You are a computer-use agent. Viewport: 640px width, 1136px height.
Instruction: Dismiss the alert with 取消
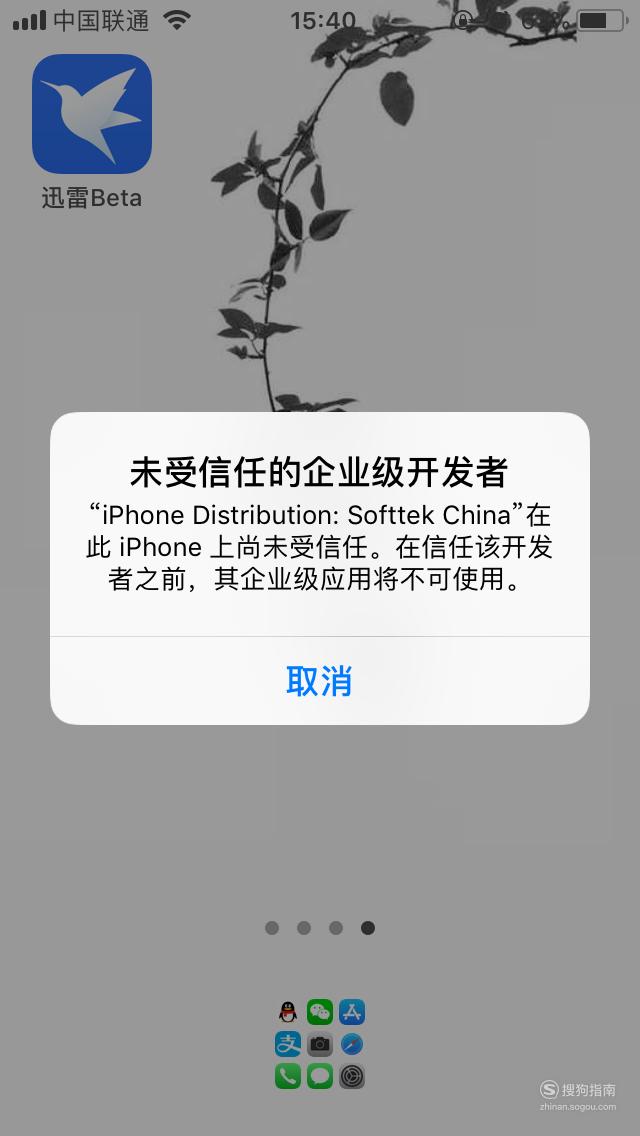pyautogui.click(x=320, y=680)
